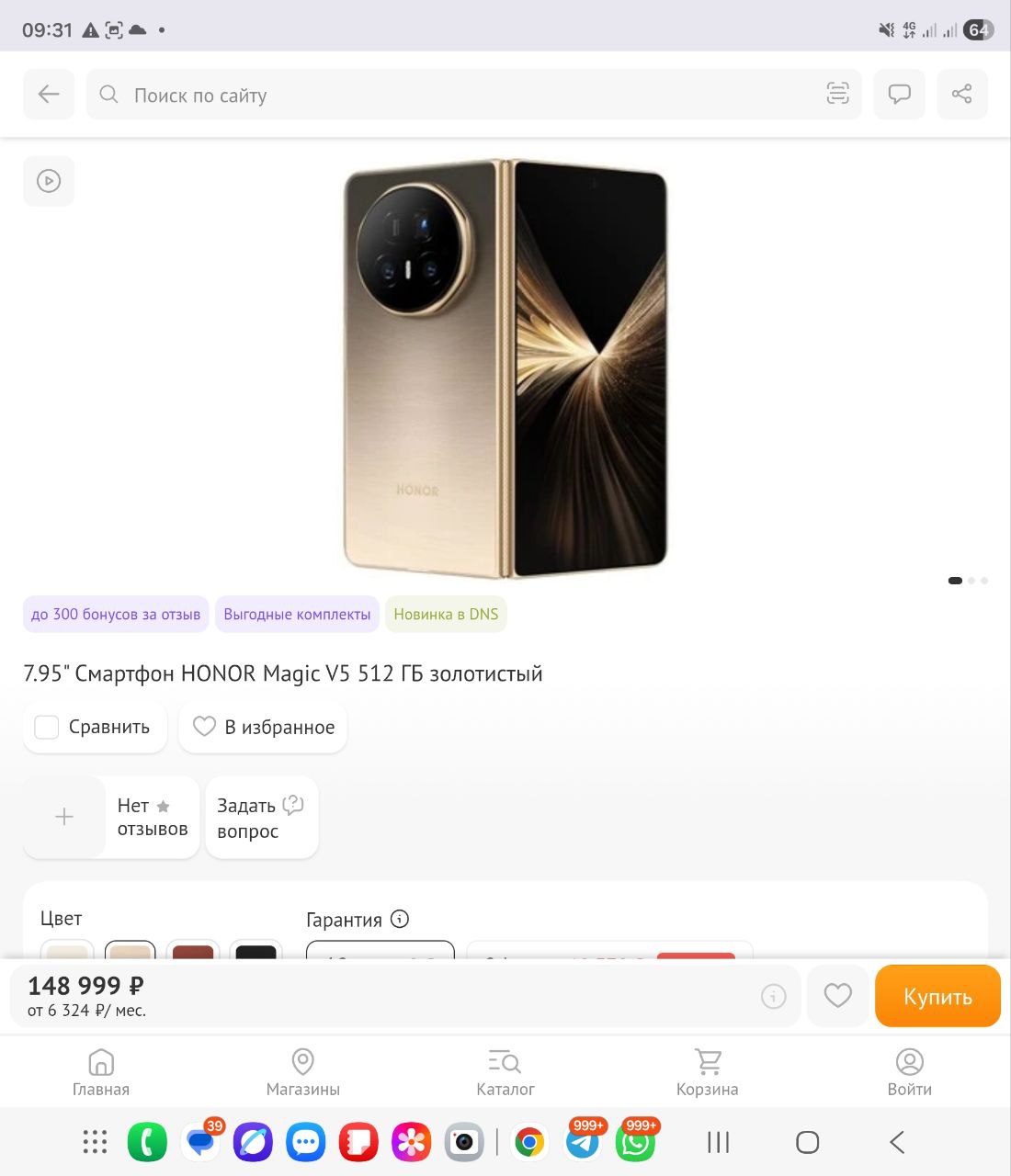Tap the orange "Купить" button
Screen dimensions: 1011x1176
click(937, 997)
